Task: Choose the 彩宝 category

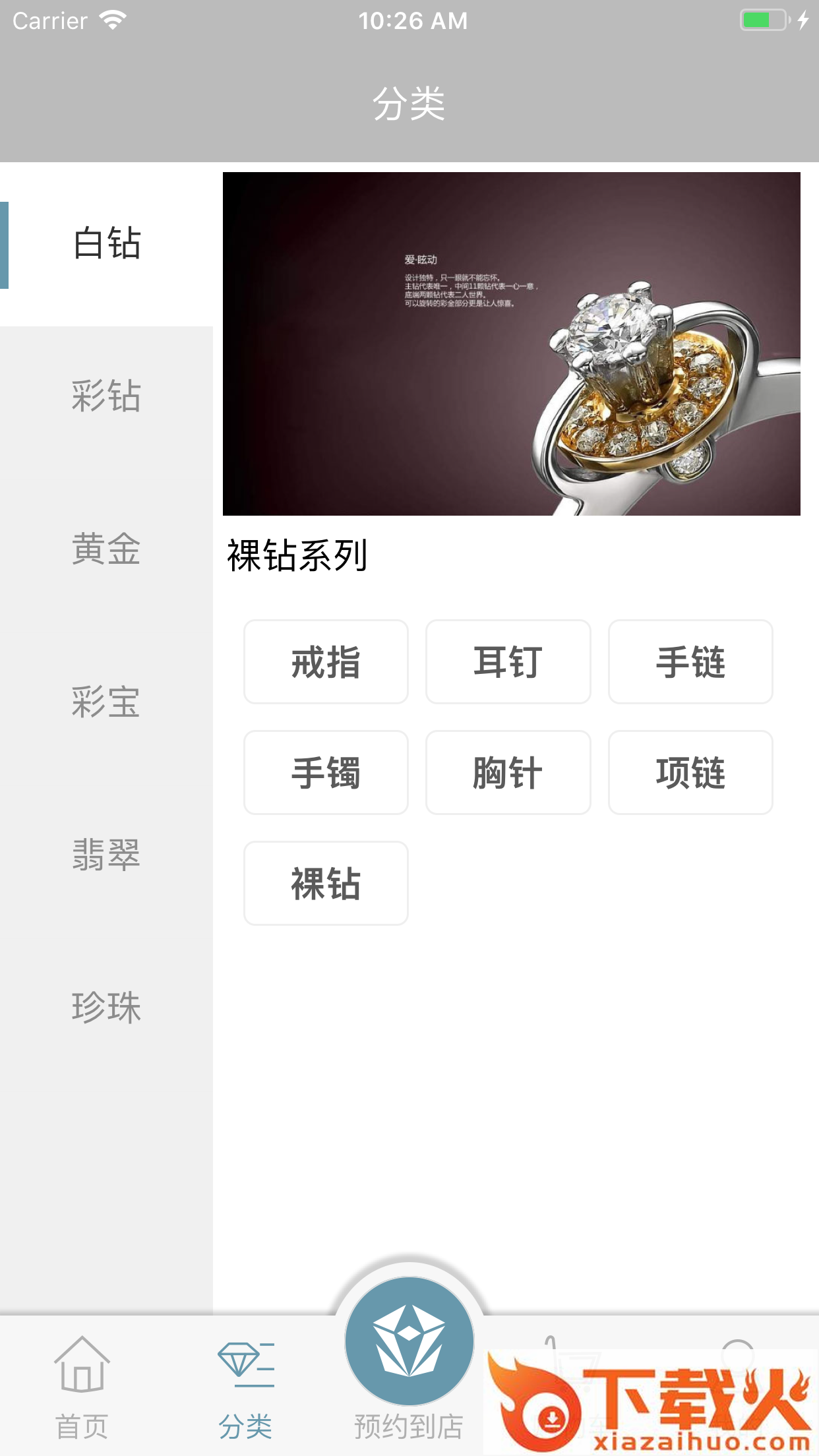Action: [106, 702]
